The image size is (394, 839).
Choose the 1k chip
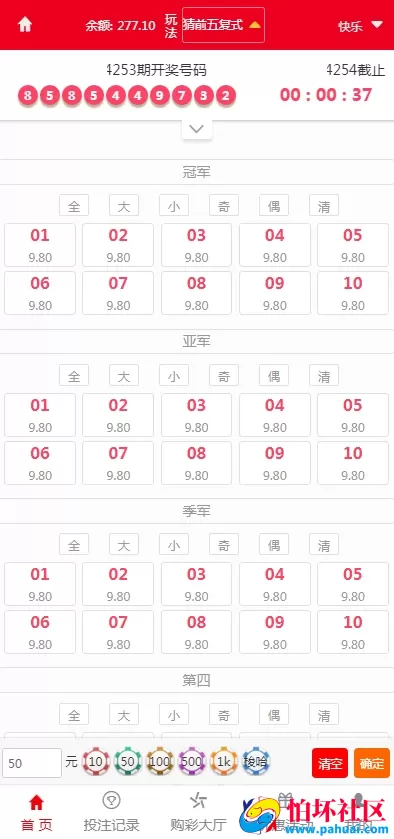(x=224, y=761)
